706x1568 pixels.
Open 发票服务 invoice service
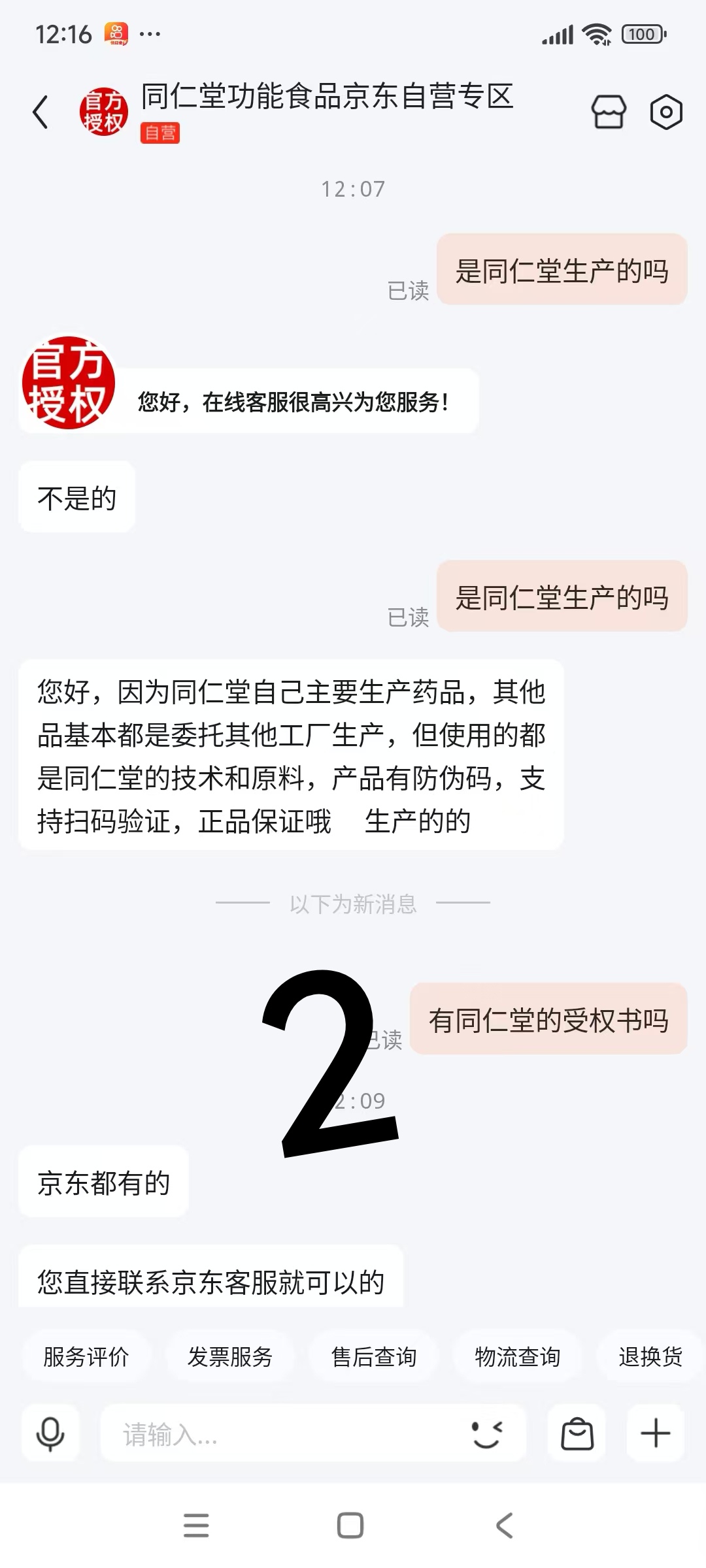pos(230,1356)
